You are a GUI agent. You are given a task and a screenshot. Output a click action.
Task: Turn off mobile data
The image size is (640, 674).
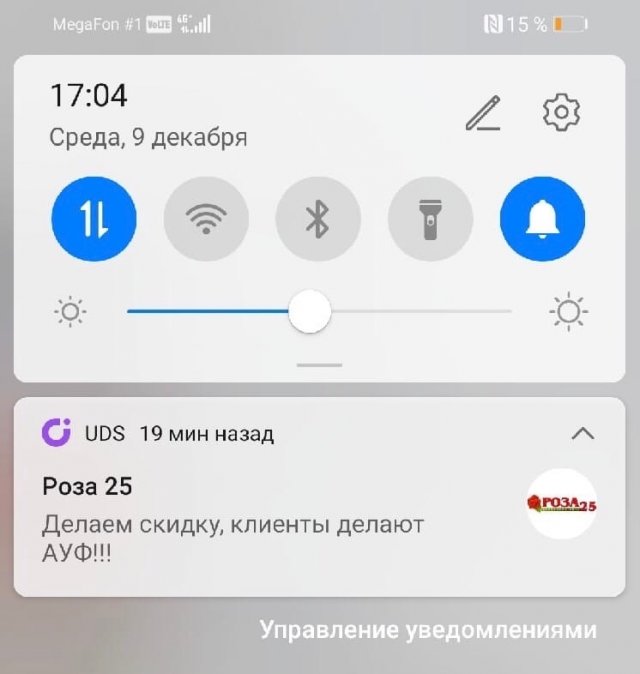[94, 219]
